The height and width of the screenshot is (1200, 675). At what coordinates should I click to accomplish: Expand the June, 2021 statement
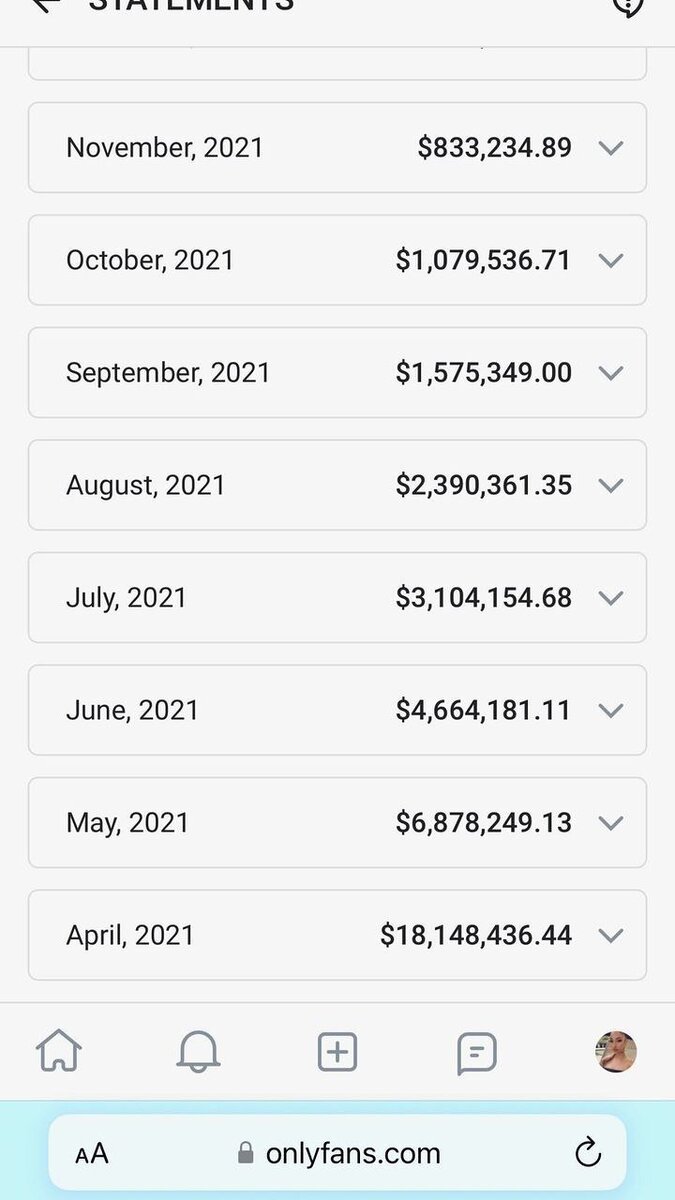coord(611,710)
